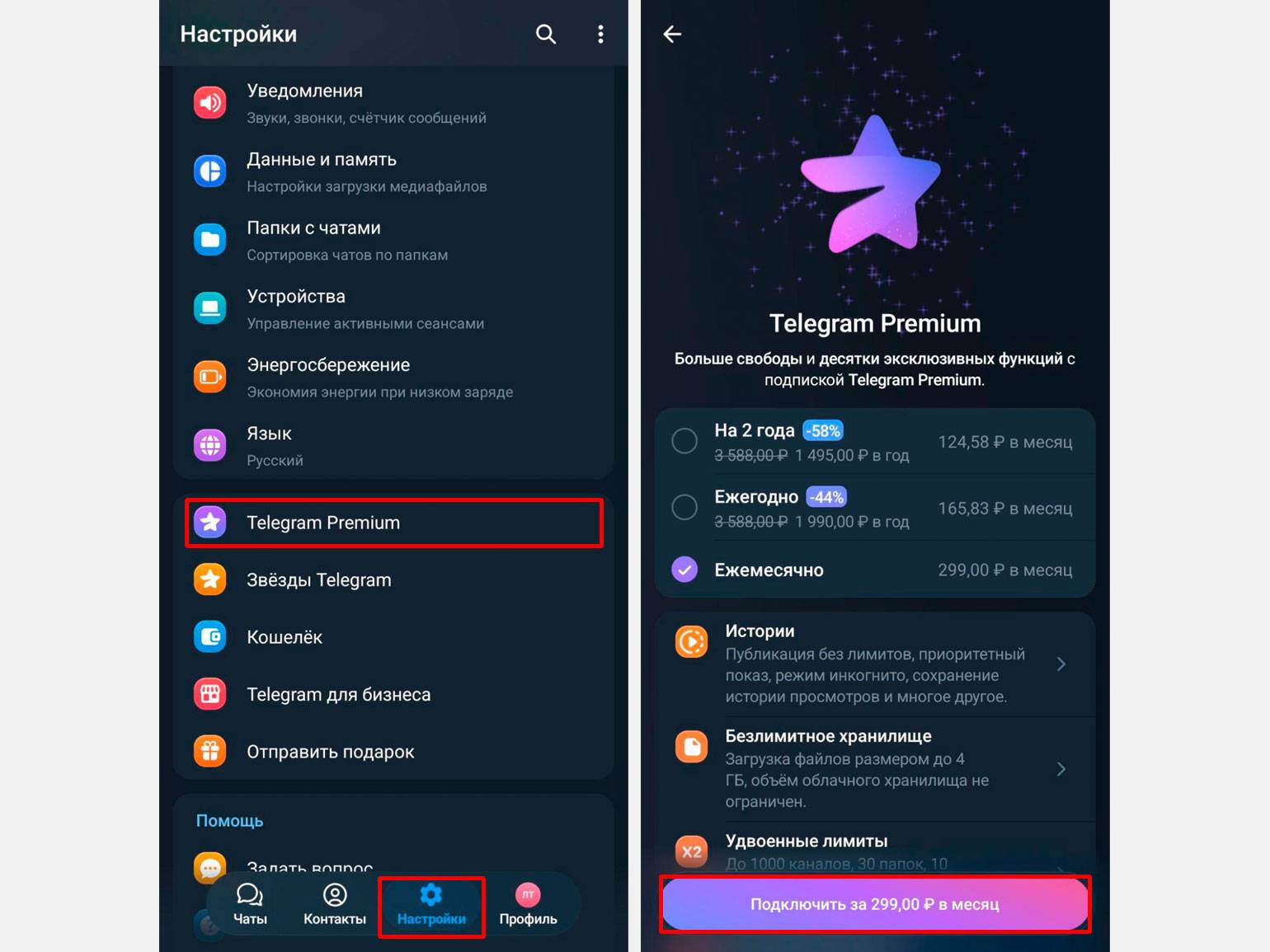Go back from Telegram Premium page

pos(673,35)
